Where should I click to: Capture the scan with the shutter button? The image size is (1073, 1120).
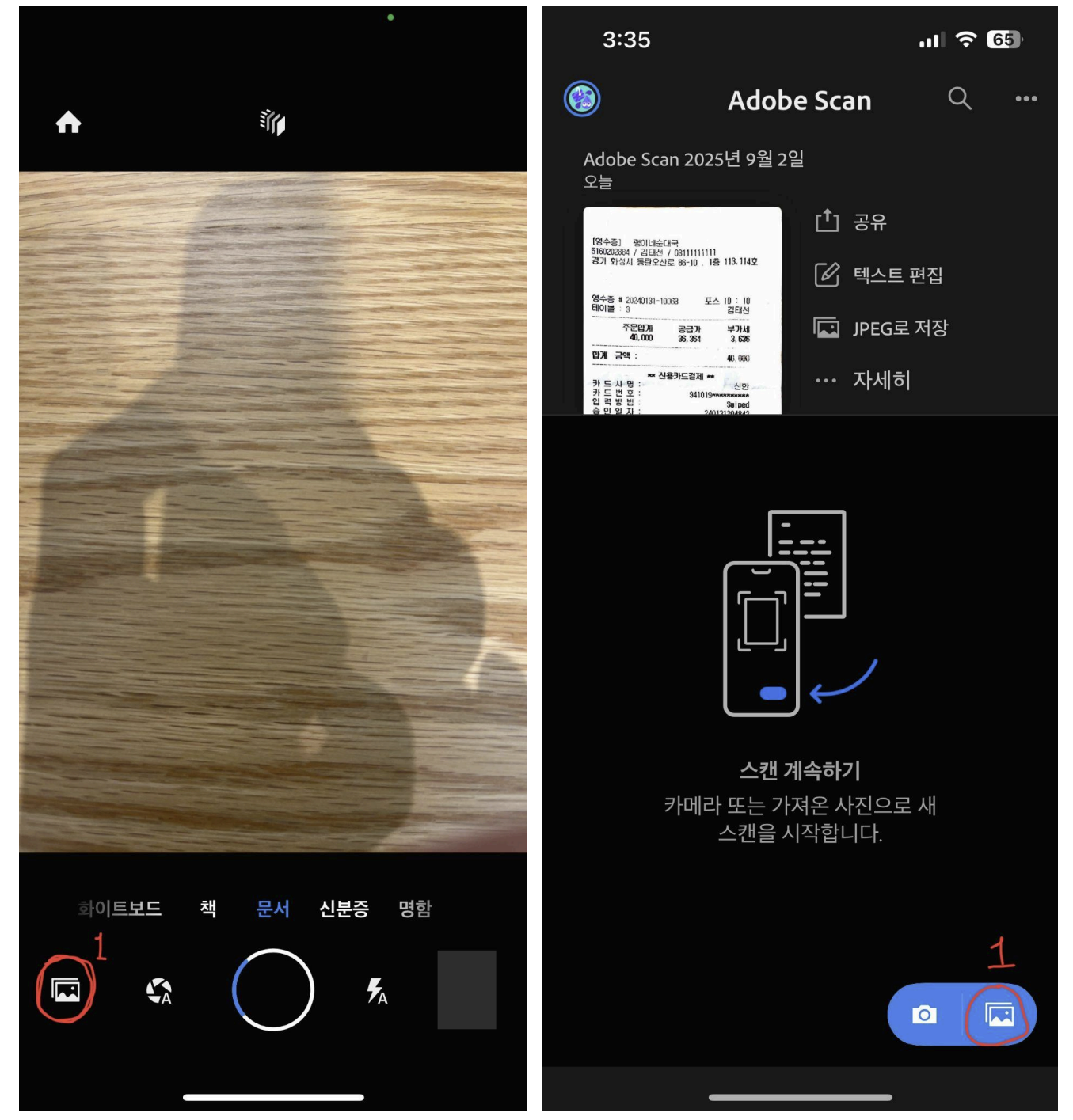tap(272, 989)
